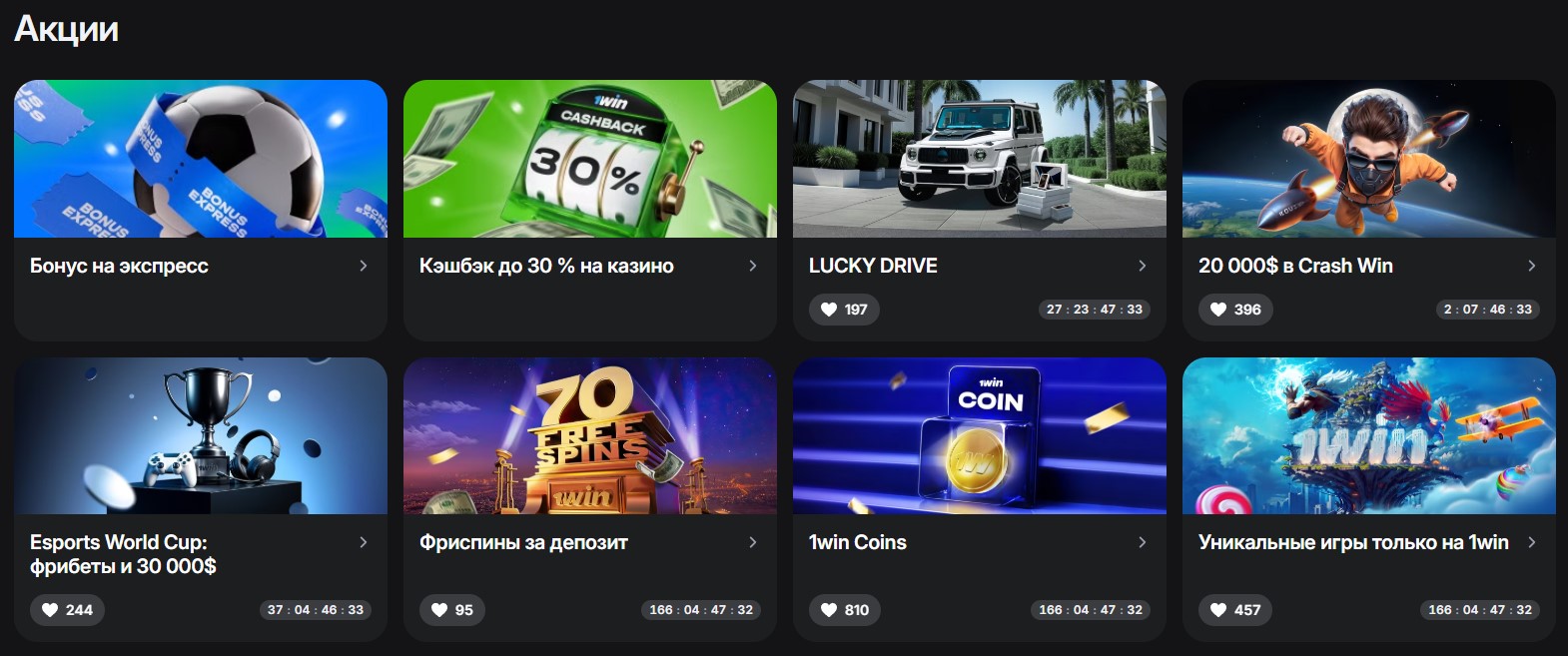
Task: Like the Esports World Cup promotion
Action: [67, 610]
